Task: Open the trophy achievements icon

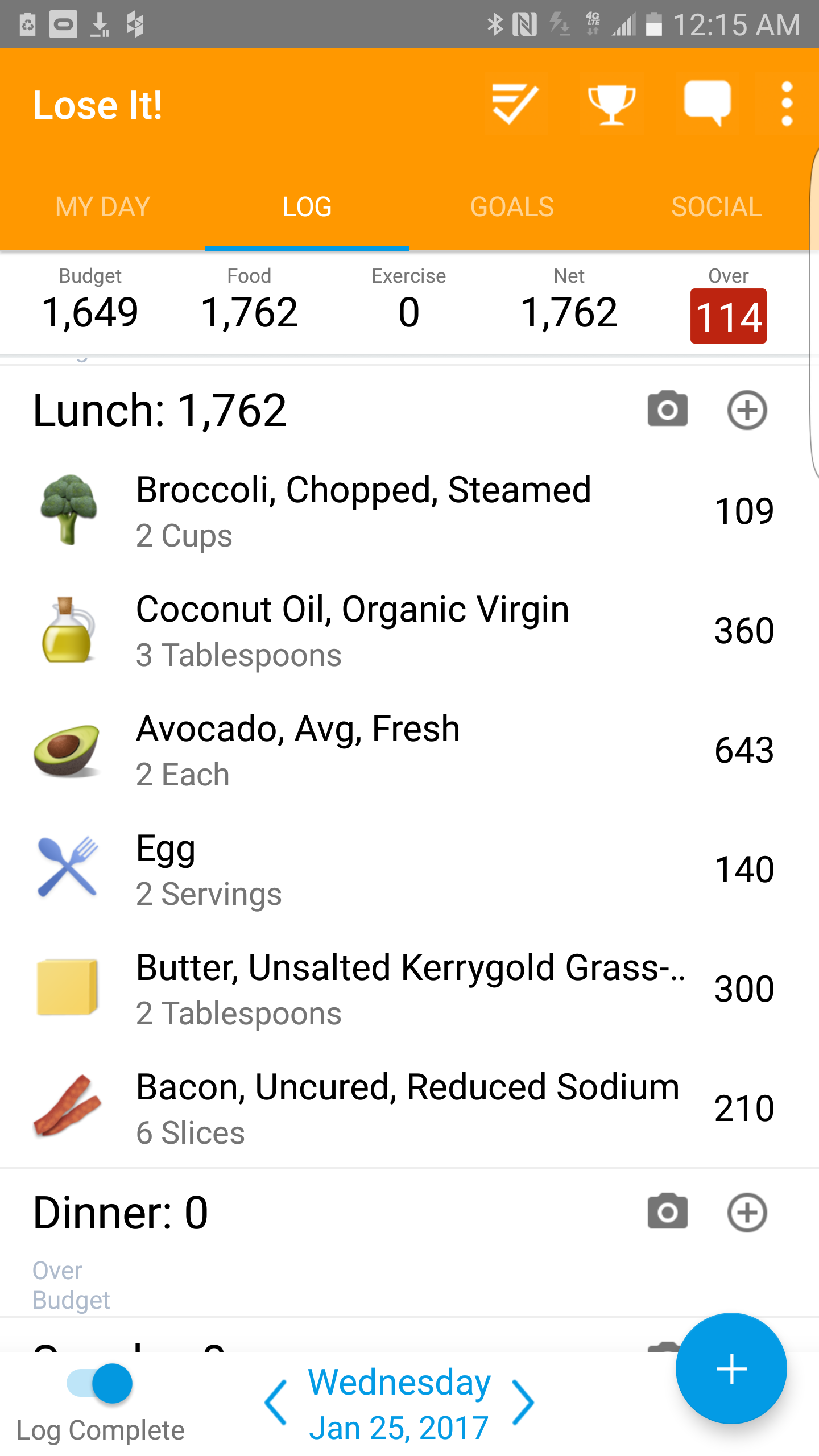Action: [611, 104]
